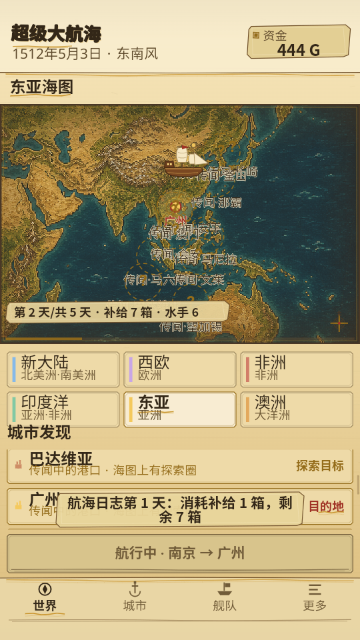Open the 城市 tab

[x=135, y=598]
